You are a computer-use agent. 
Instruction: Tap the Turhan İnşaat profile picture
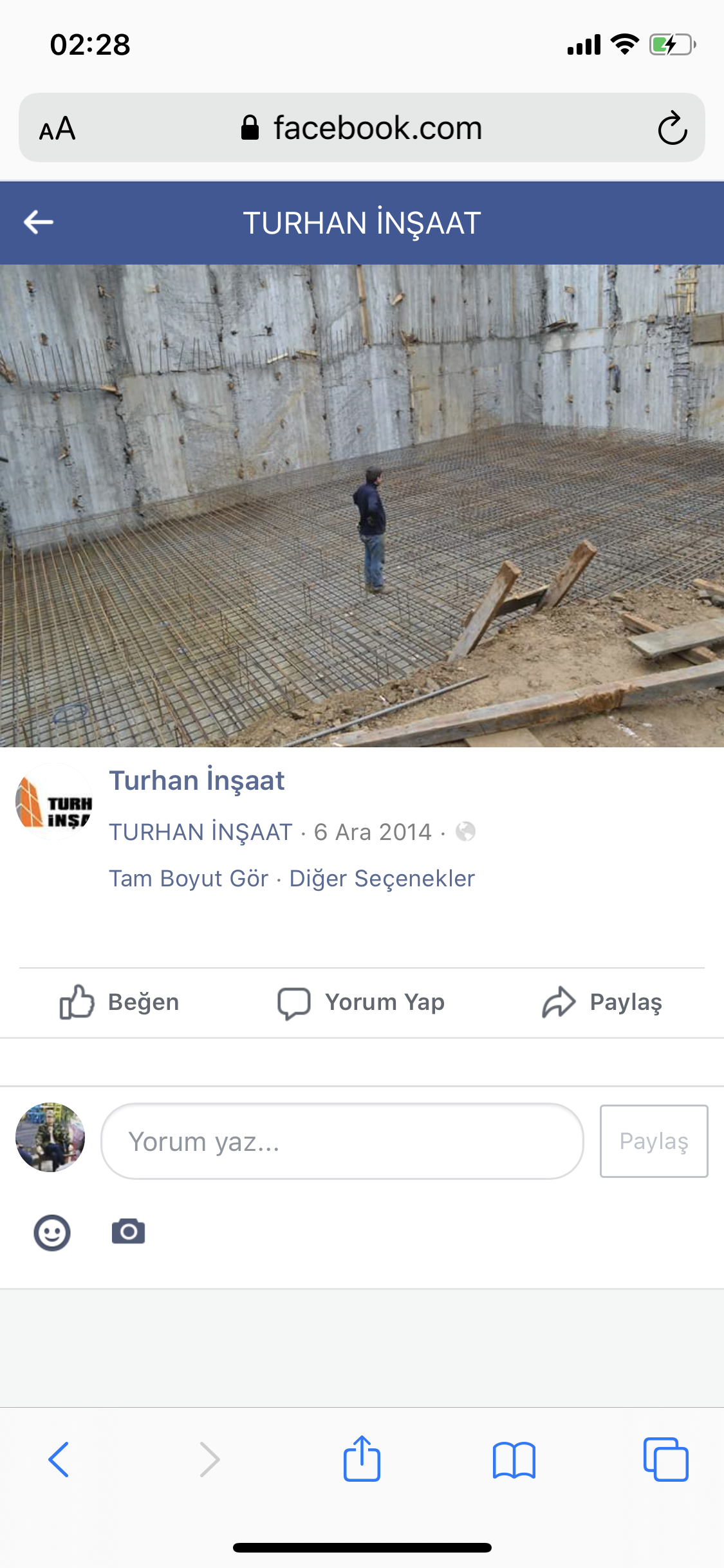pos(54,802)
